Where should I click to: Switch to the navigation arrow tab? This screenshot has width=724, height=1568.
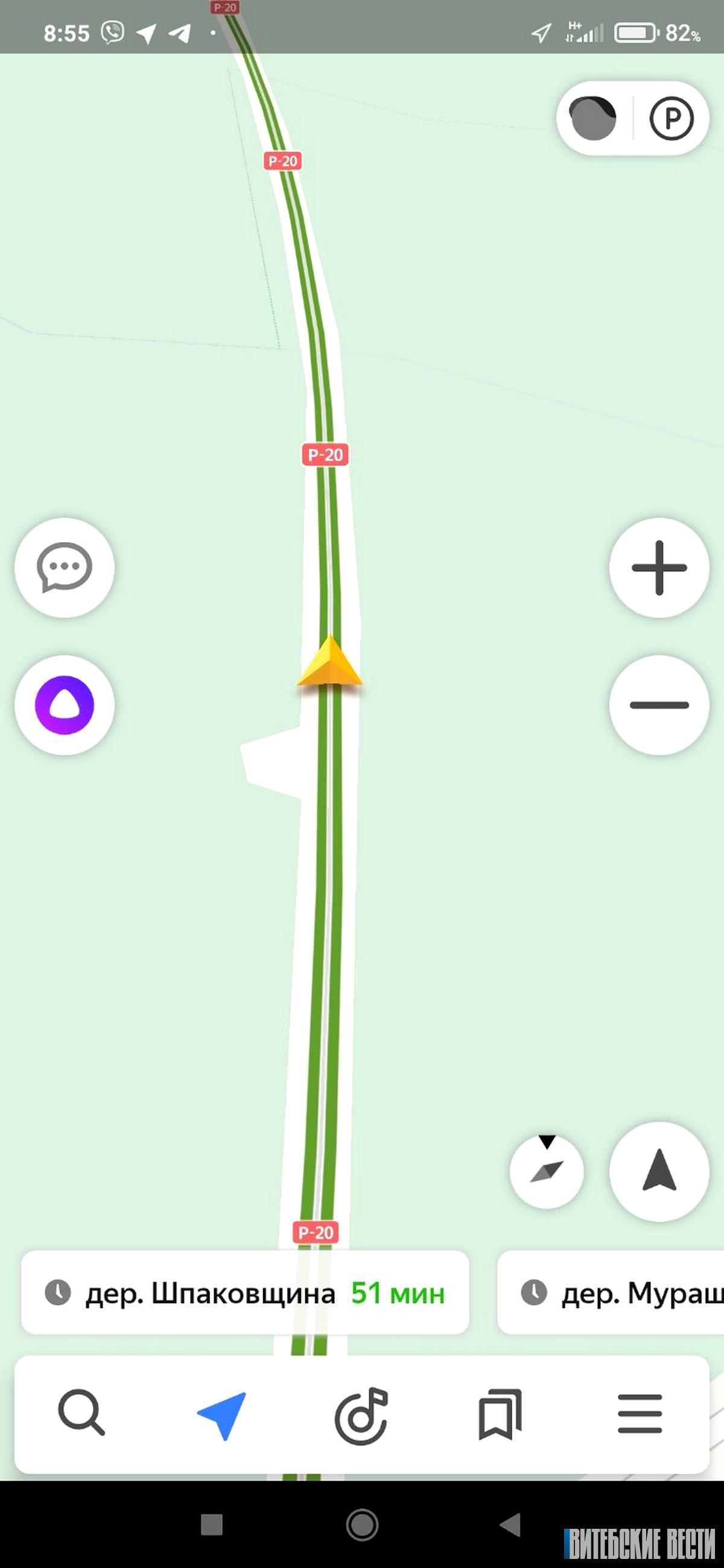point(221,1415)
